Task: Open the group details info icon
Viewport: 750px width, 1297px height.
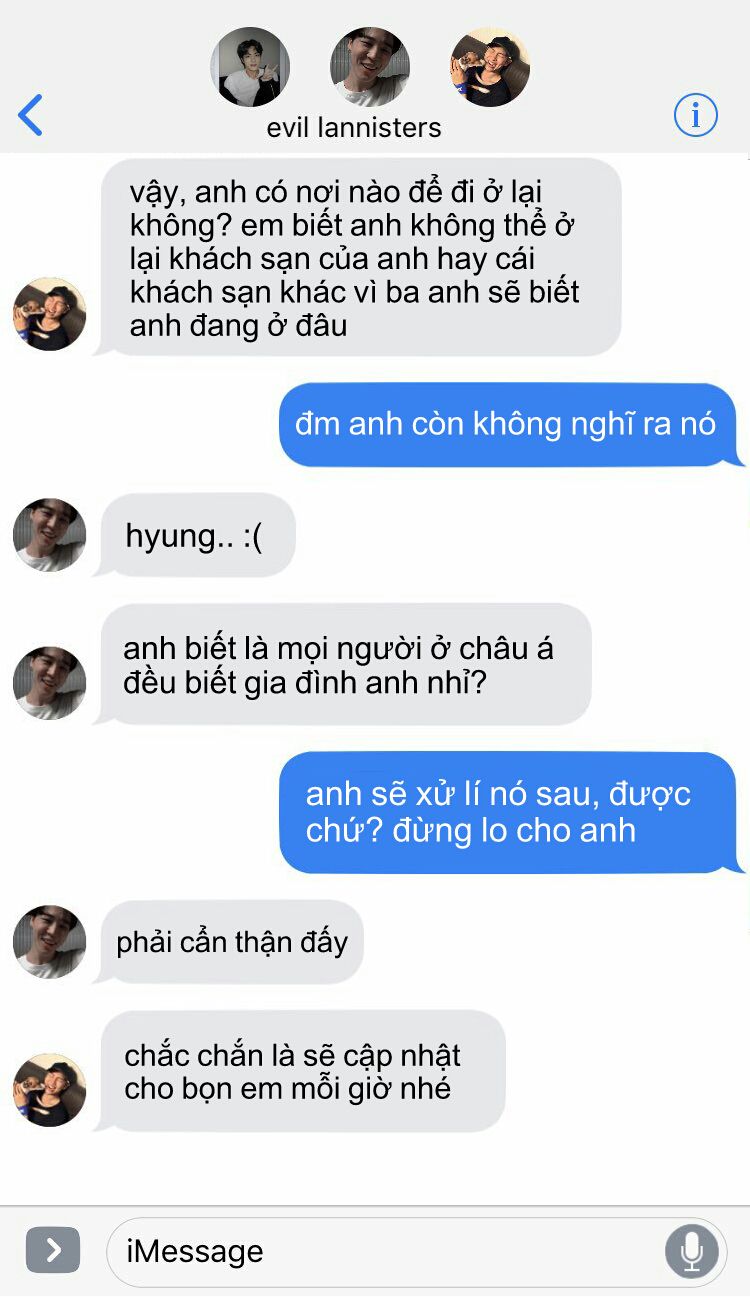Action: [x=695, y=115]
